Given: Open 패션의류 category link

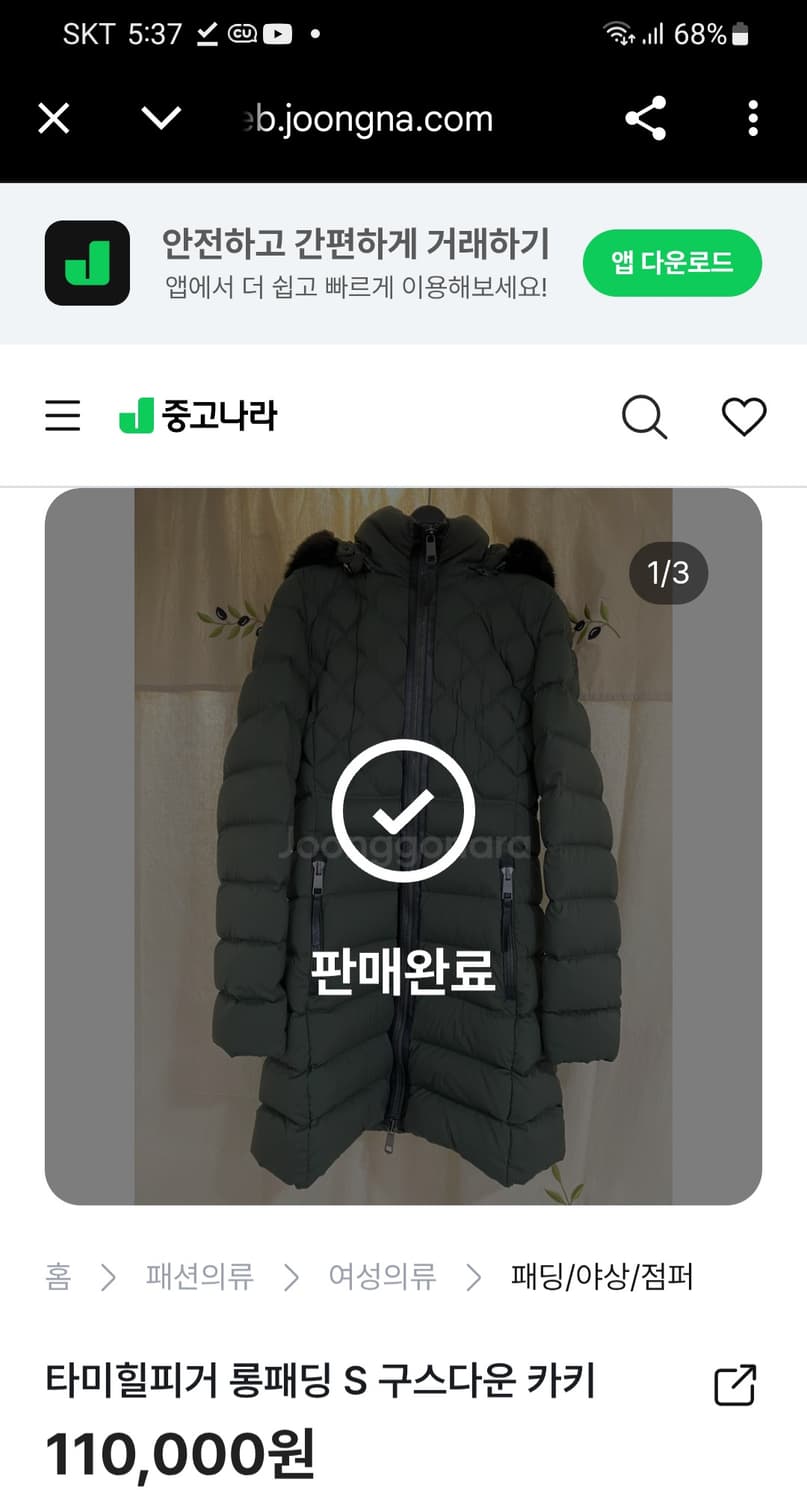Looking at the screenshot, I should (200, 1277).
